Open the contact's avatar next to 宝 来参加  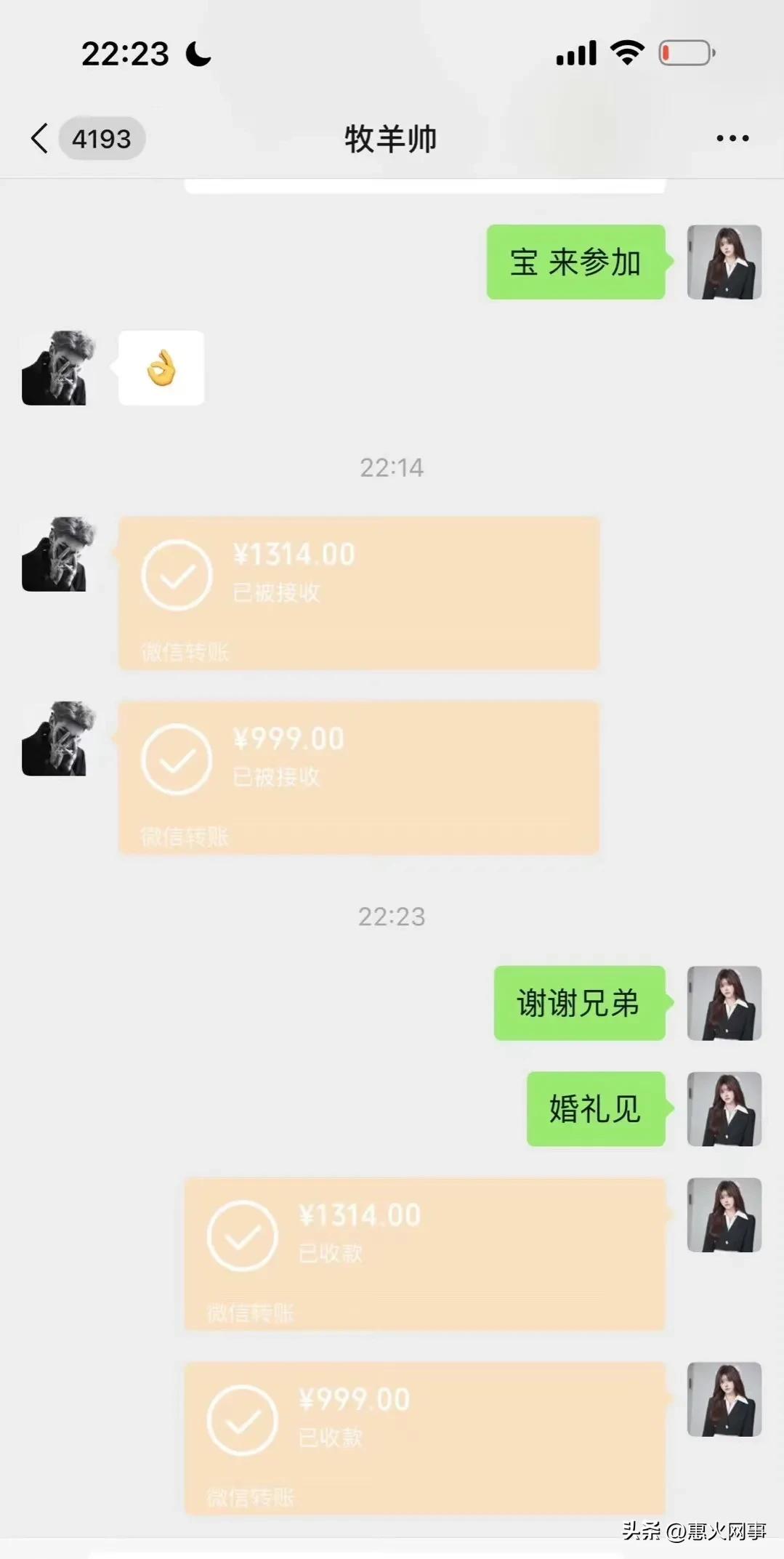(x=724, y=263)
